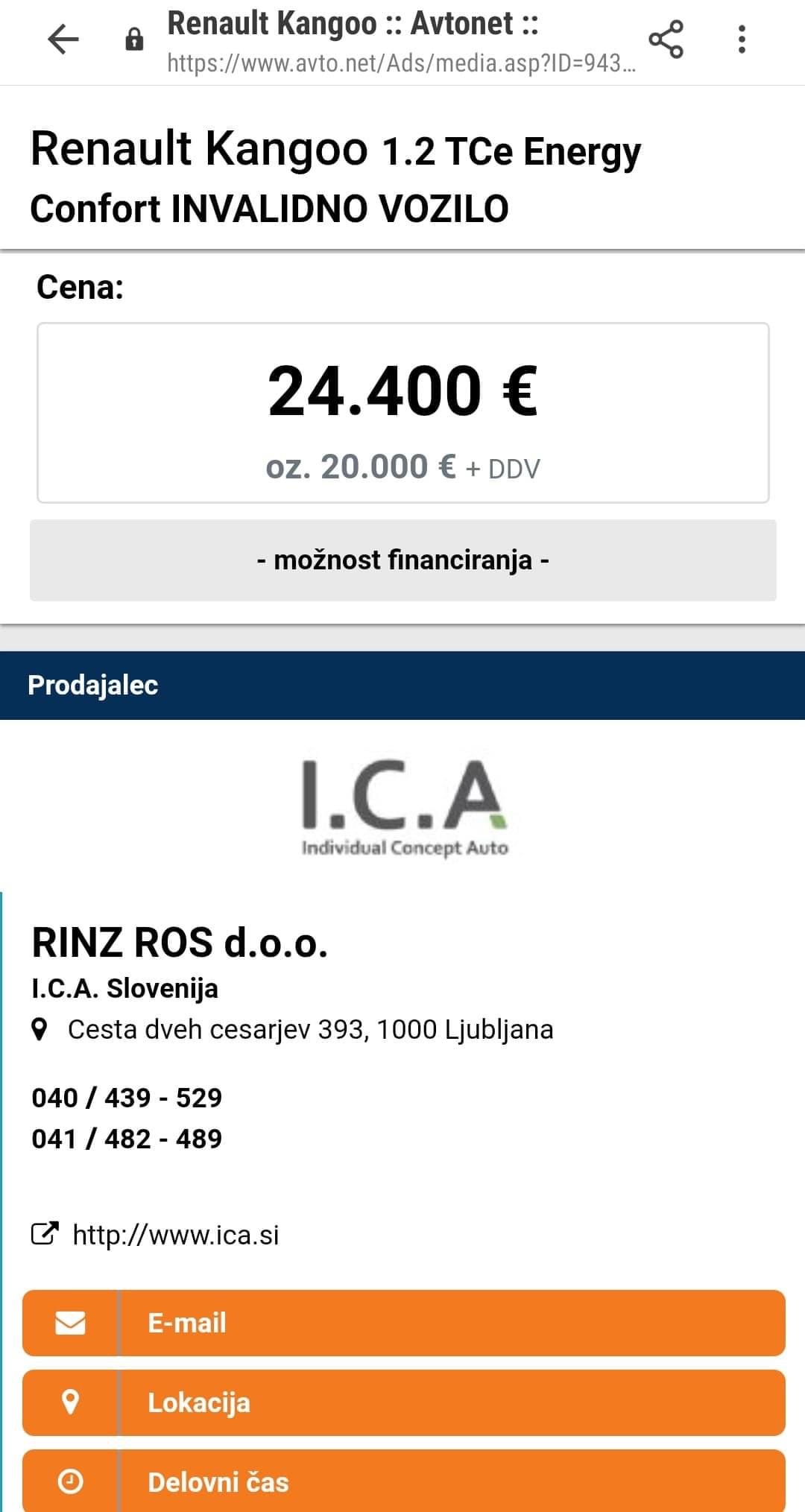Send the seller an E-mail

click(403, 1323)
